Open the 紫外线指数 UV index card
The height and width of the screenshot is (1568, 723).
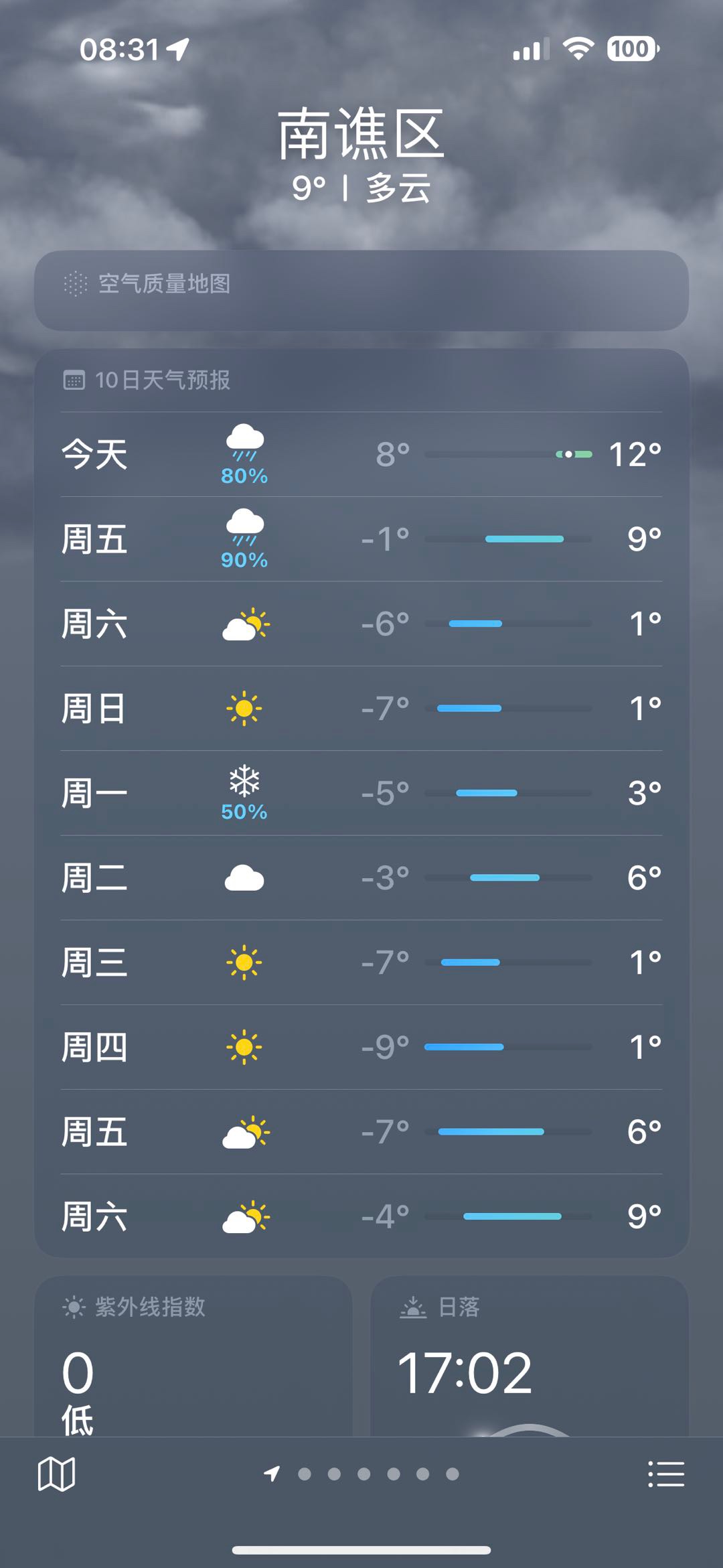pyautogui.click(x=193, y=1356)
